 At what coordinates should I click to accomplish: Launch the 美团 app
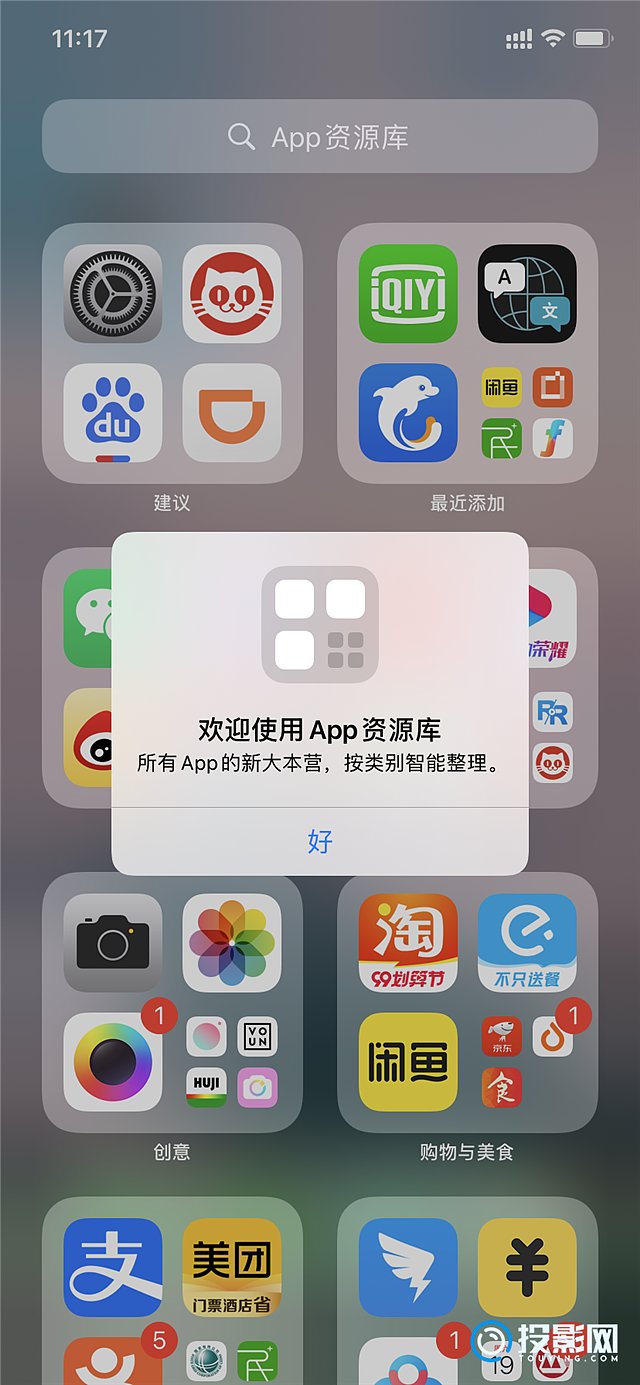click(x=232, y=1267)
